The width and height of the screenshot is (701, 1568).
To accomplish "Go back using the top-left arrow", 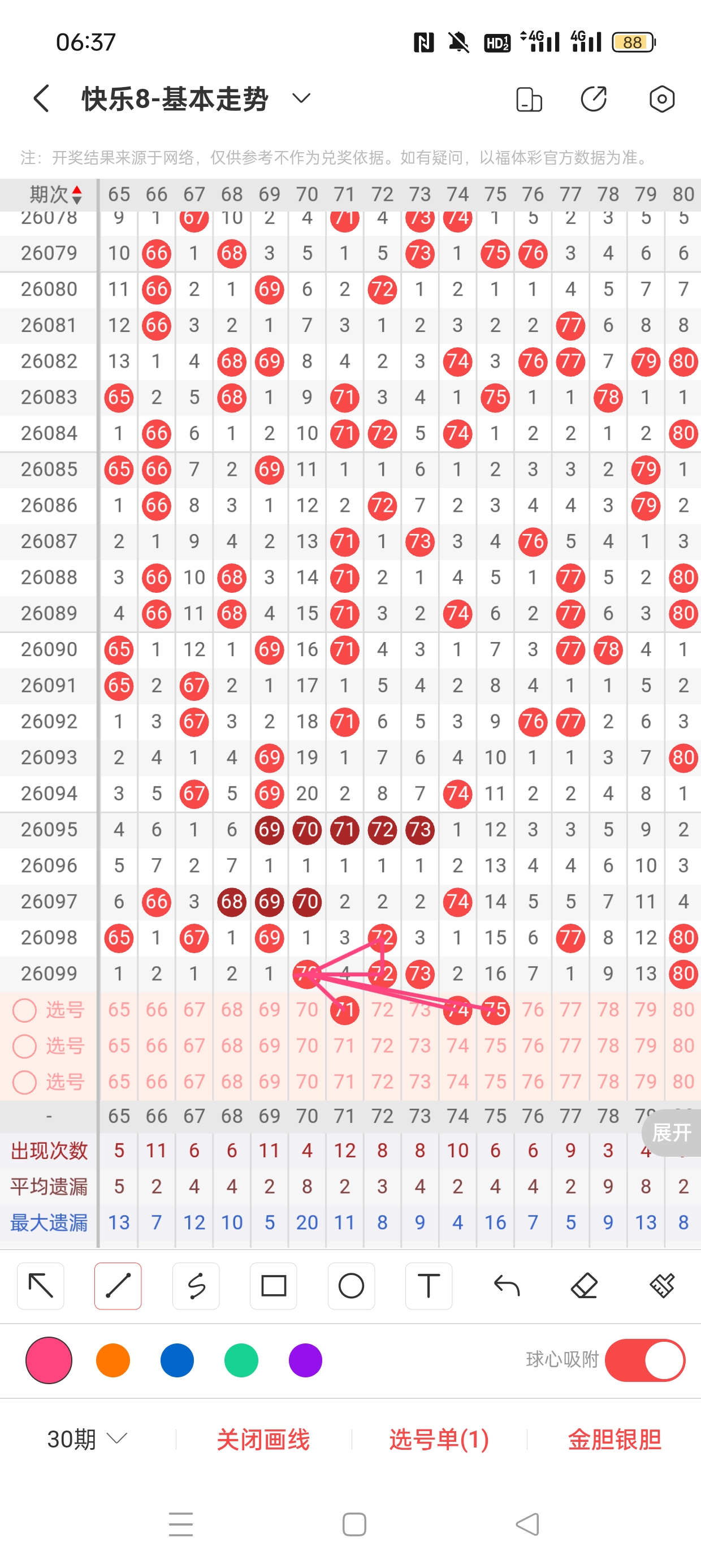I will [x=41, y=98].
